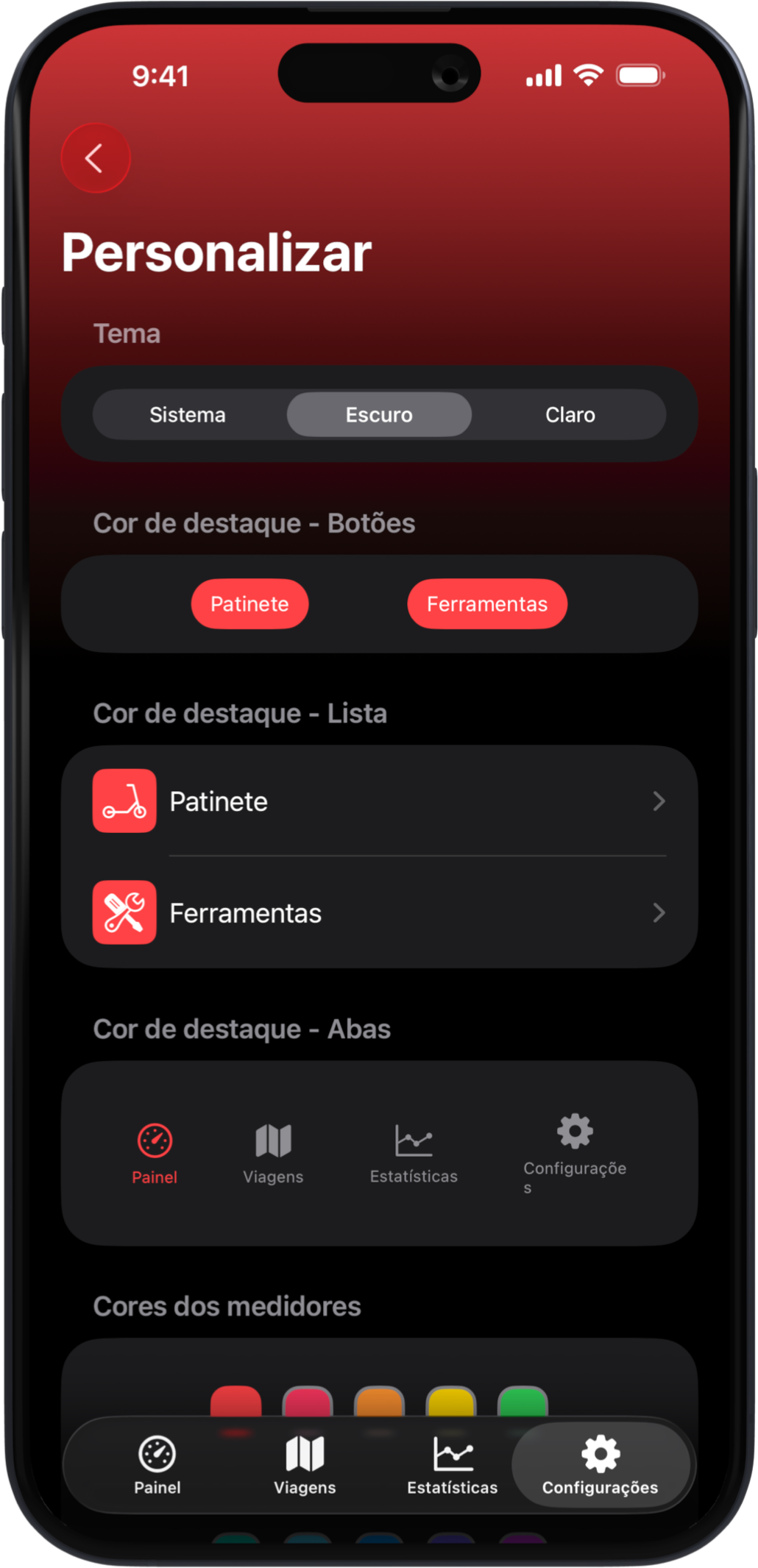Open the Patinete row in the Lista section
Viewport: 758px width, 1568px height.
click(379, 801)
